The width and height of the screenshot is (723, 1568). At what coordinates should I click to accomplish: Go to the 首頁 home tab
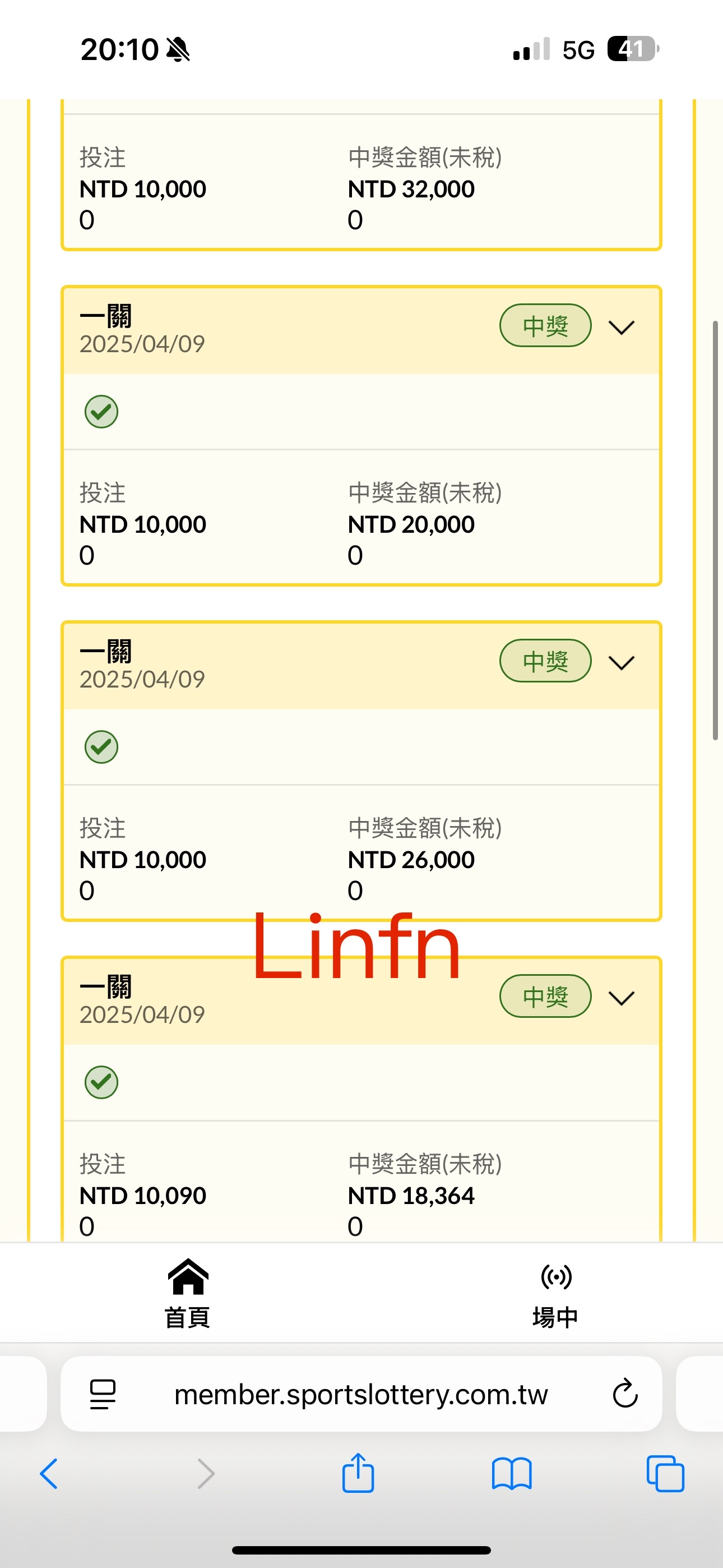click(x=187, y=1293)
